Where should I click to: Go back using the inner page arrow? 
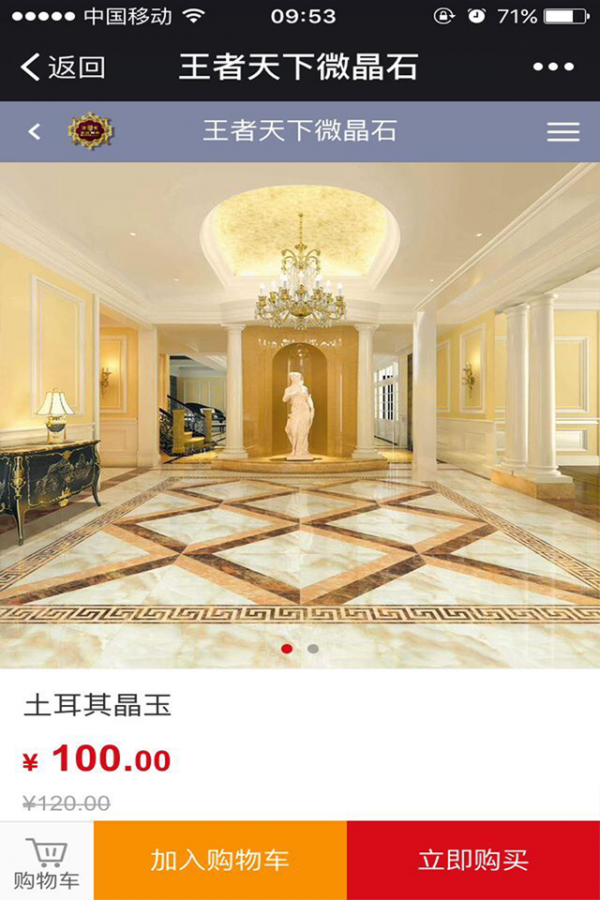[x=35, y=131]
